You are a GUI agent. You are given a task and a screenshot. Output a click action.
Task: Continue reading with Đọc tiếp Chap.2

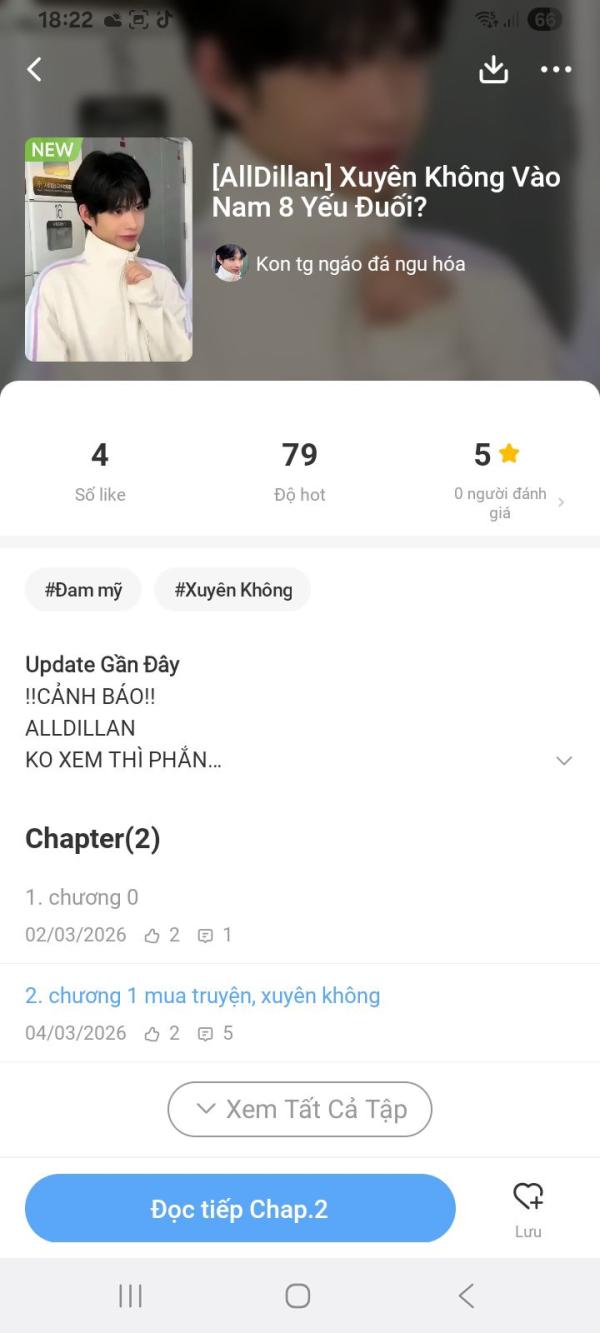(240, 1209)
